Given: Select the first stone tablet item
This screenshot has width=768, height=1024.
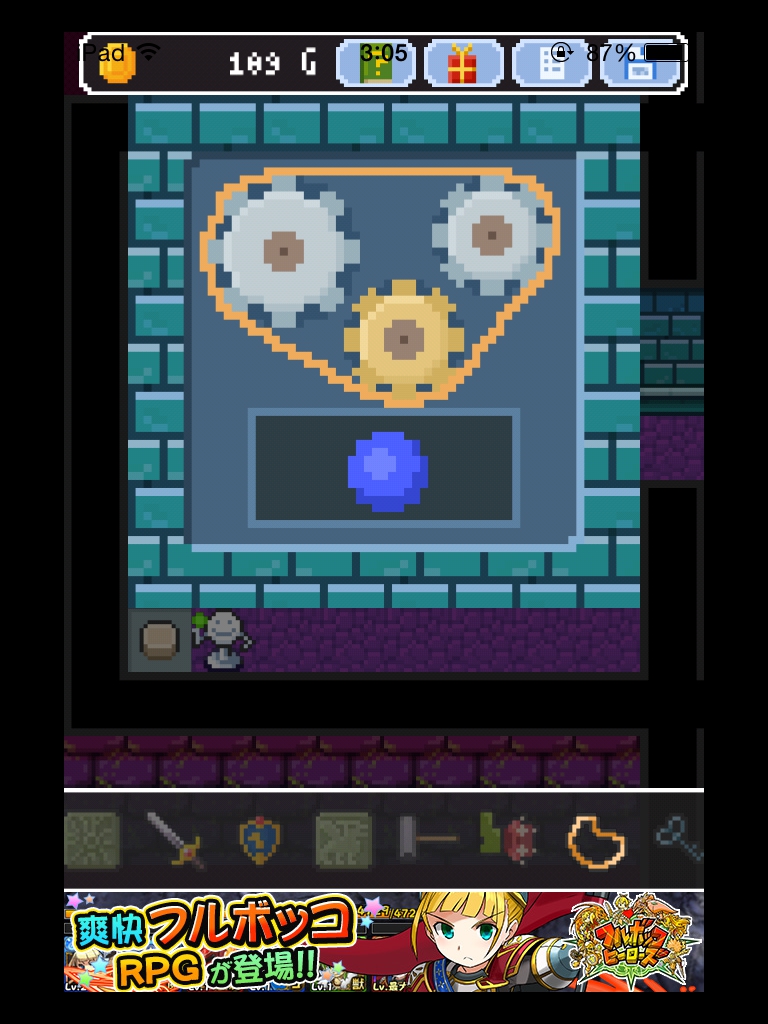Looking at the screenshot, I should [x=92, y=838].
